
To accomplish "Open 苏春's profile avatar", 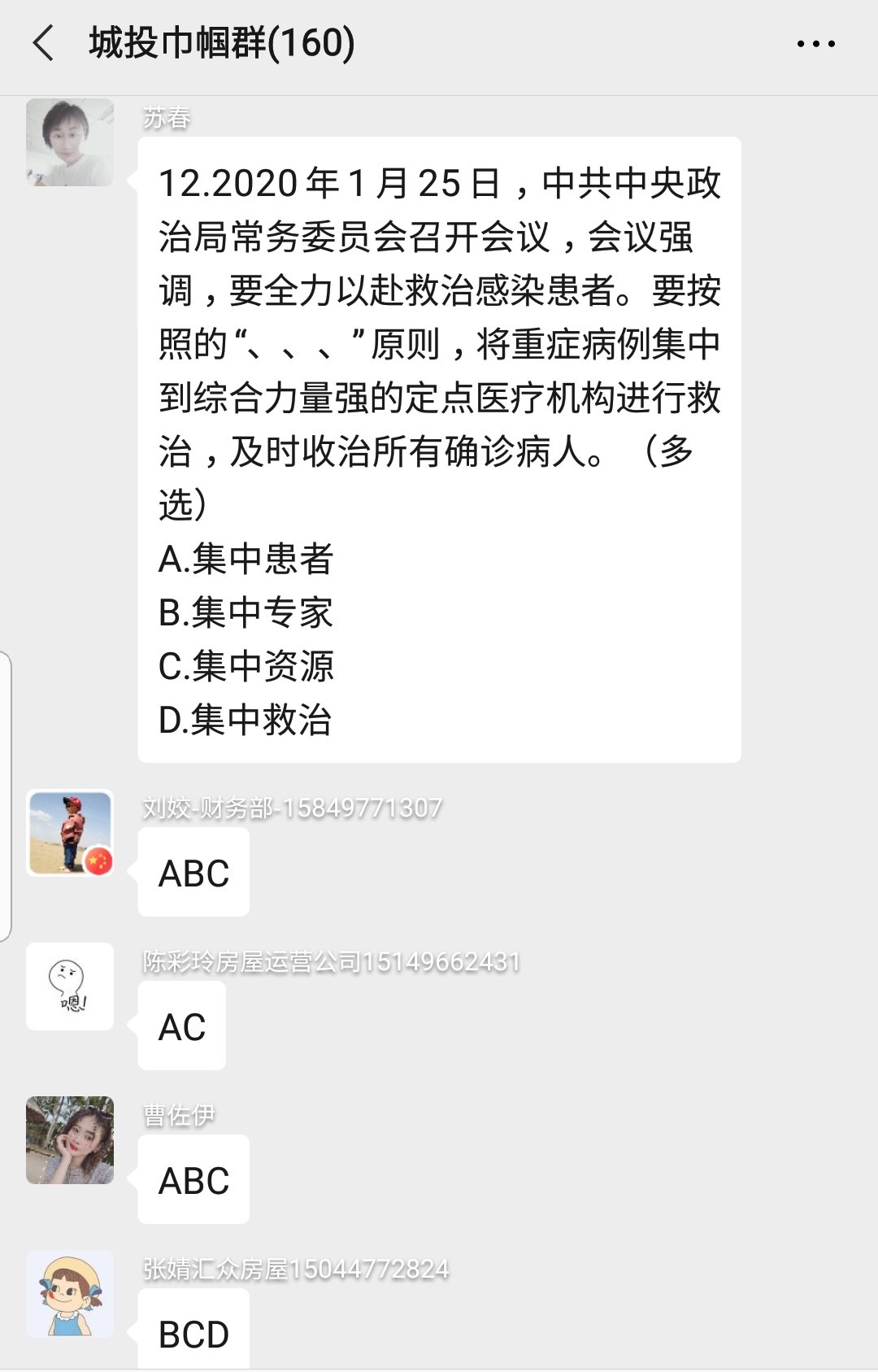I will (70, 142).
